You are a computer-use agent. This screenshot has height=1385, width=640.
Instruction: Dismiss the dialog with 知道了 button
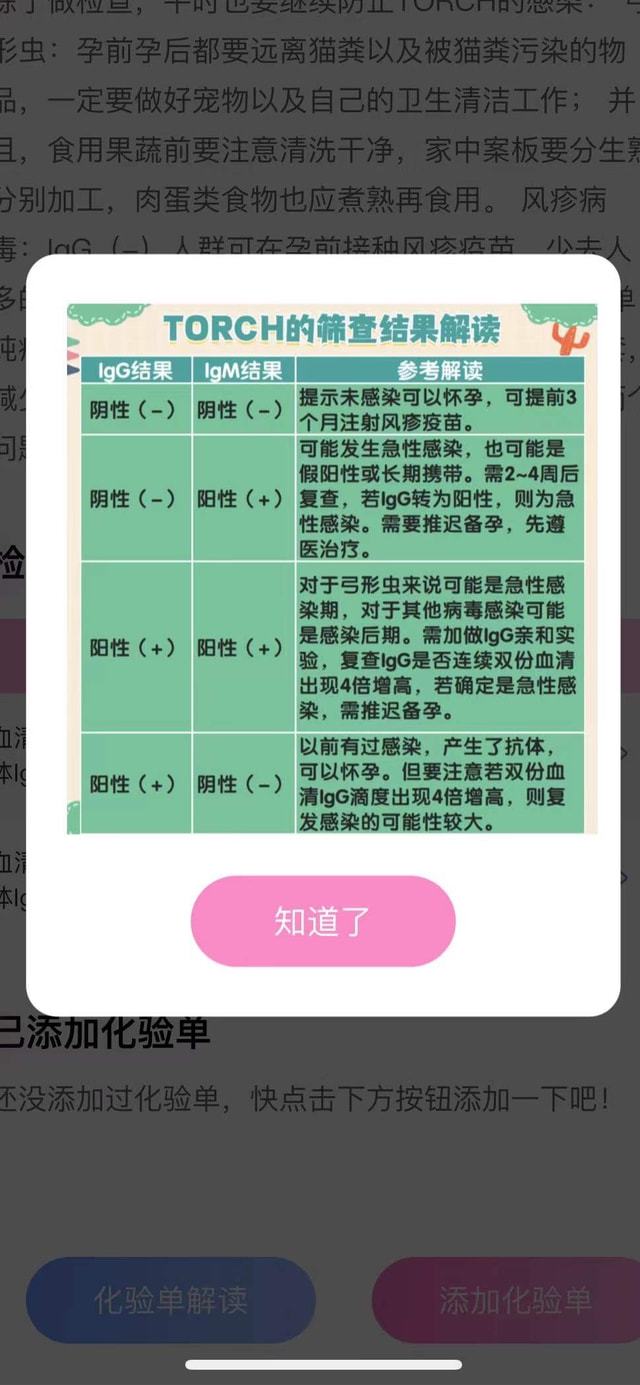pyautogui.click(x=323, y=921)
